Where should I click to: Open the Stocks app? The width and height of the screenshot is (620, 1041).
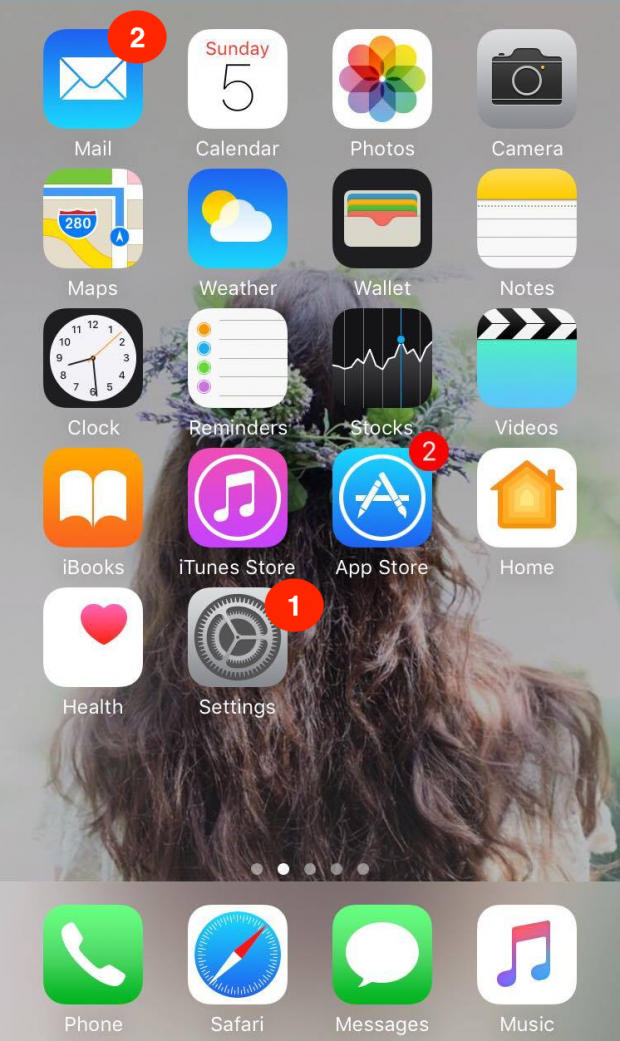[x=382, y=358]
